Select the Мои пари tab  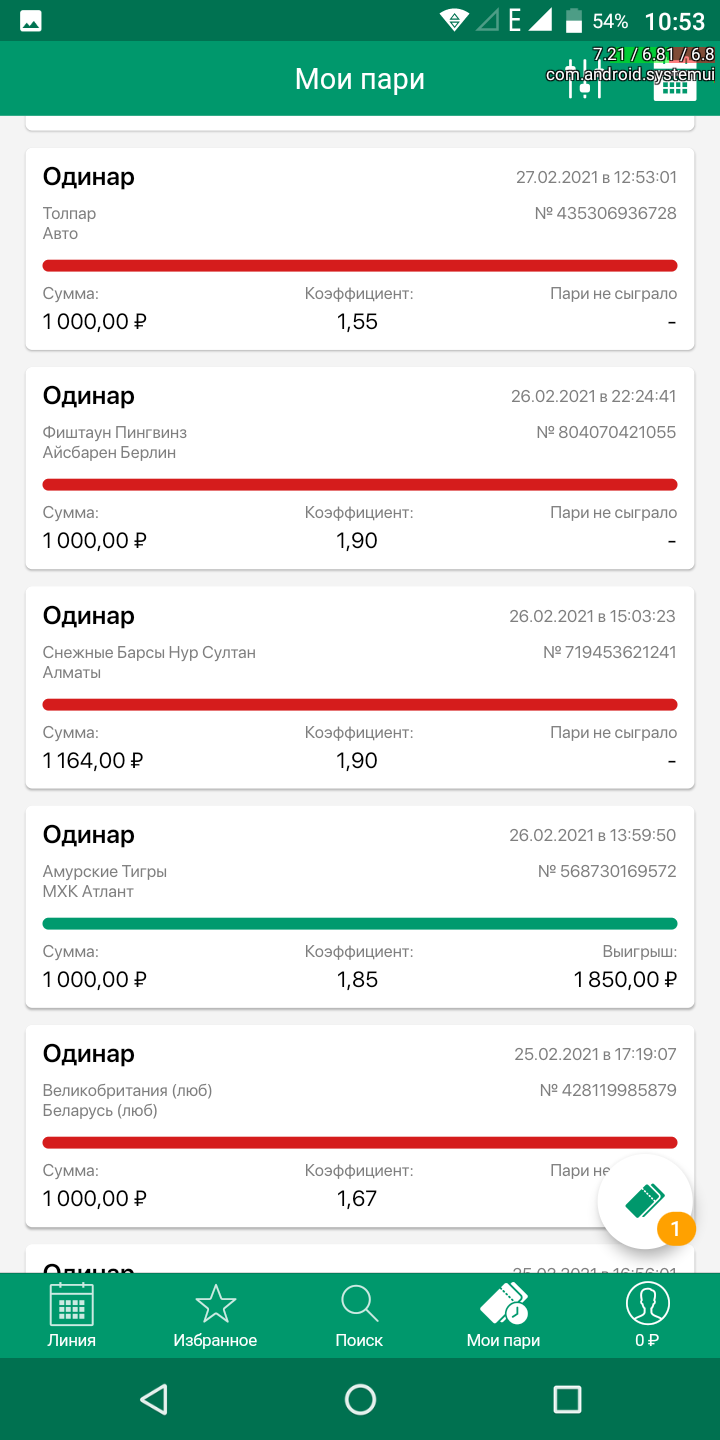503,1315
